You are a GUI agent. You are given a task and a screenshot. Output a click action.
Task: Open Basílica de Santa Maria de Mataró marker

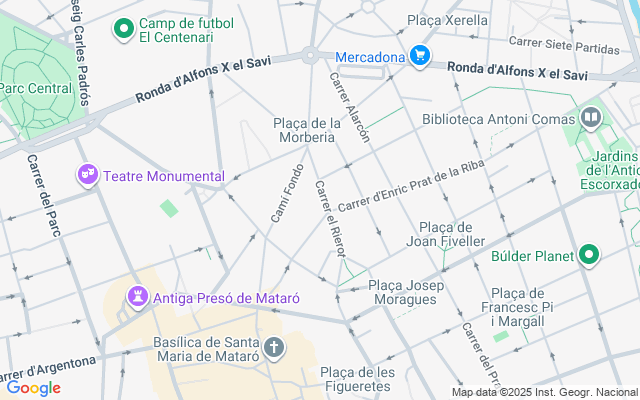[x=274, y=348]
